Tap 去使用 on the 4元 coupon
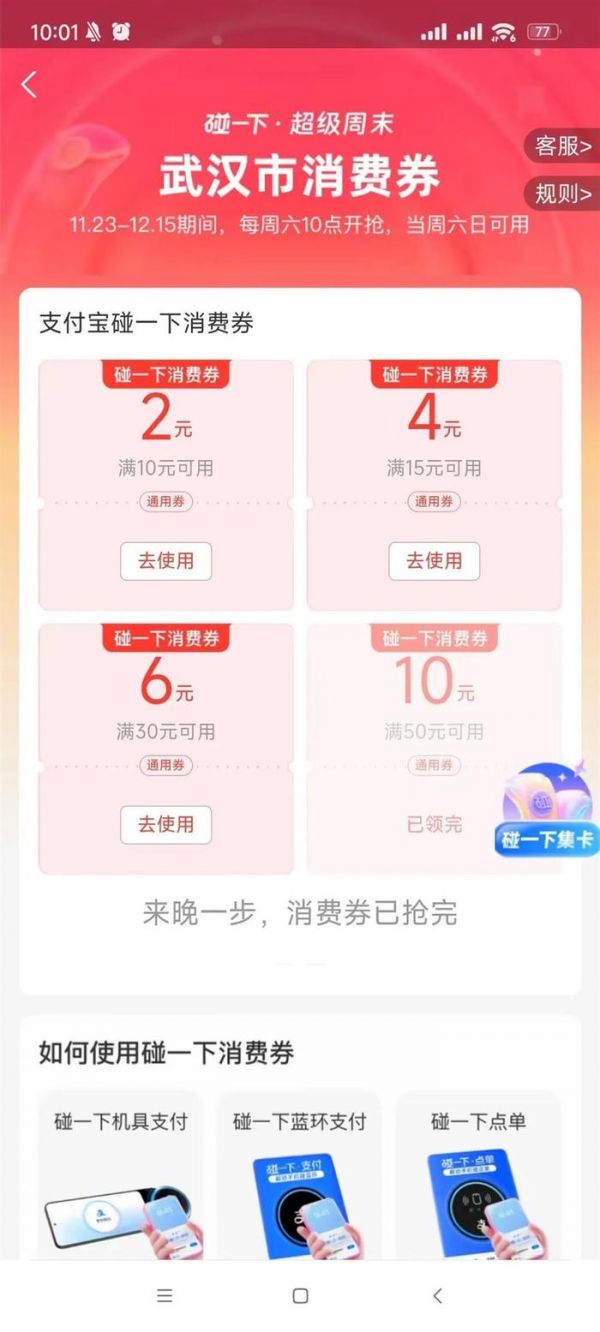The height and width of the screenshot is (1332, 600). pyautogui.click(x=434, y=561)
